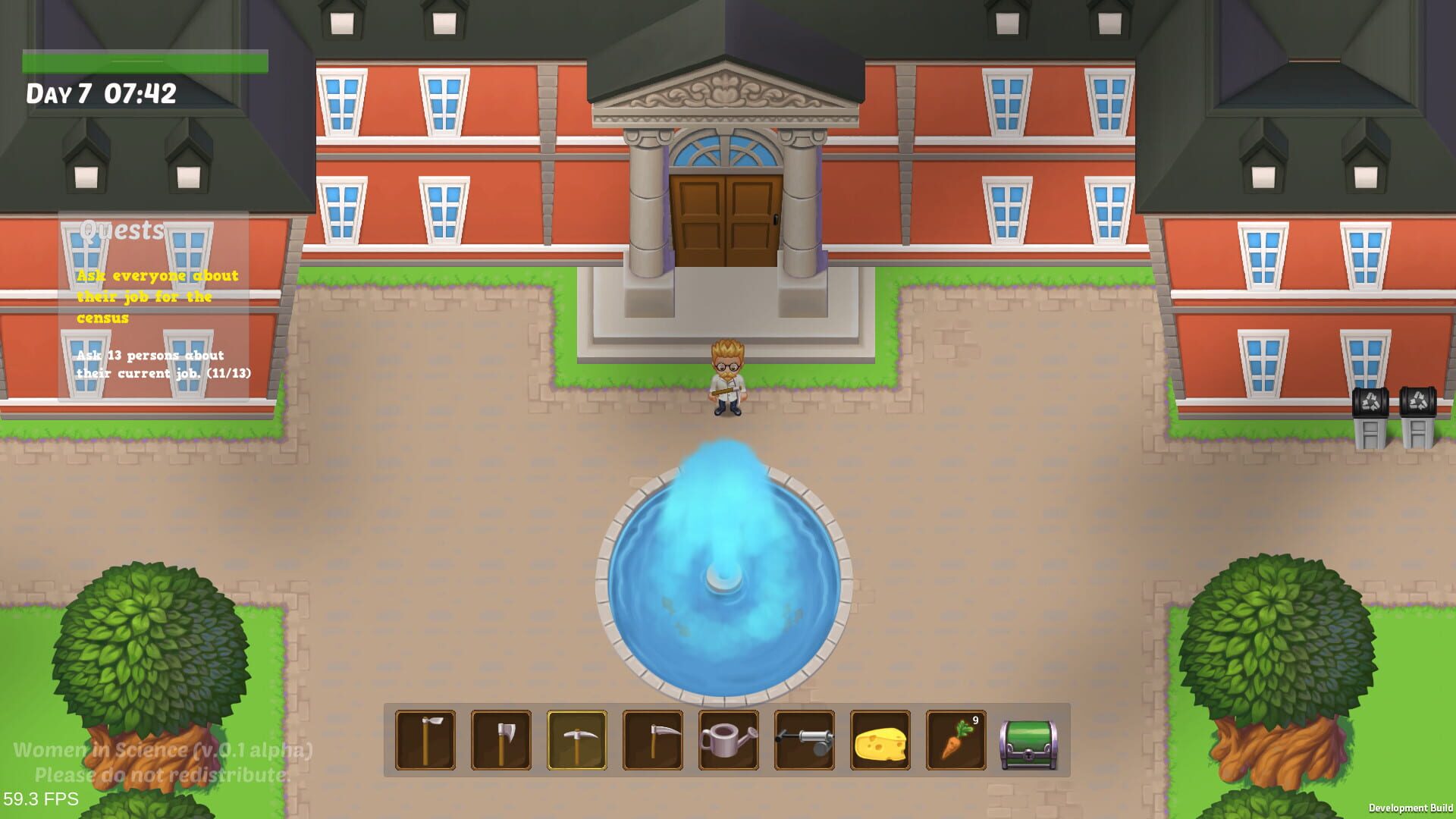The width and height of the screenshot is (1456, 819).
Task: Select the hoe in the hotbar
Action: tap(425, 740)
